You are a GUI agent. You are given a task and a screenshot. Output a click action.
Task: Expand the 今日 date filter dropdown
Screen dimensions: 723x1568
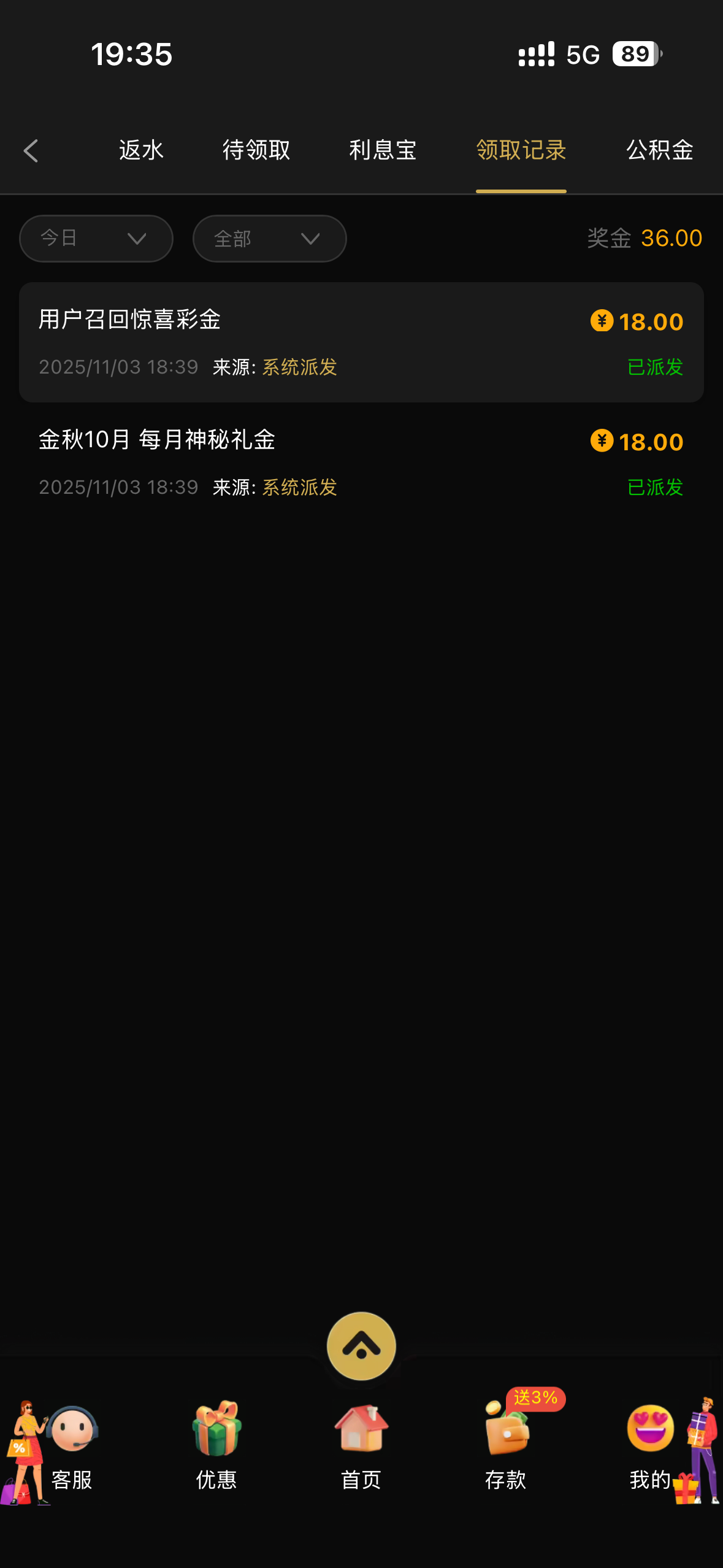coord(96,239)
